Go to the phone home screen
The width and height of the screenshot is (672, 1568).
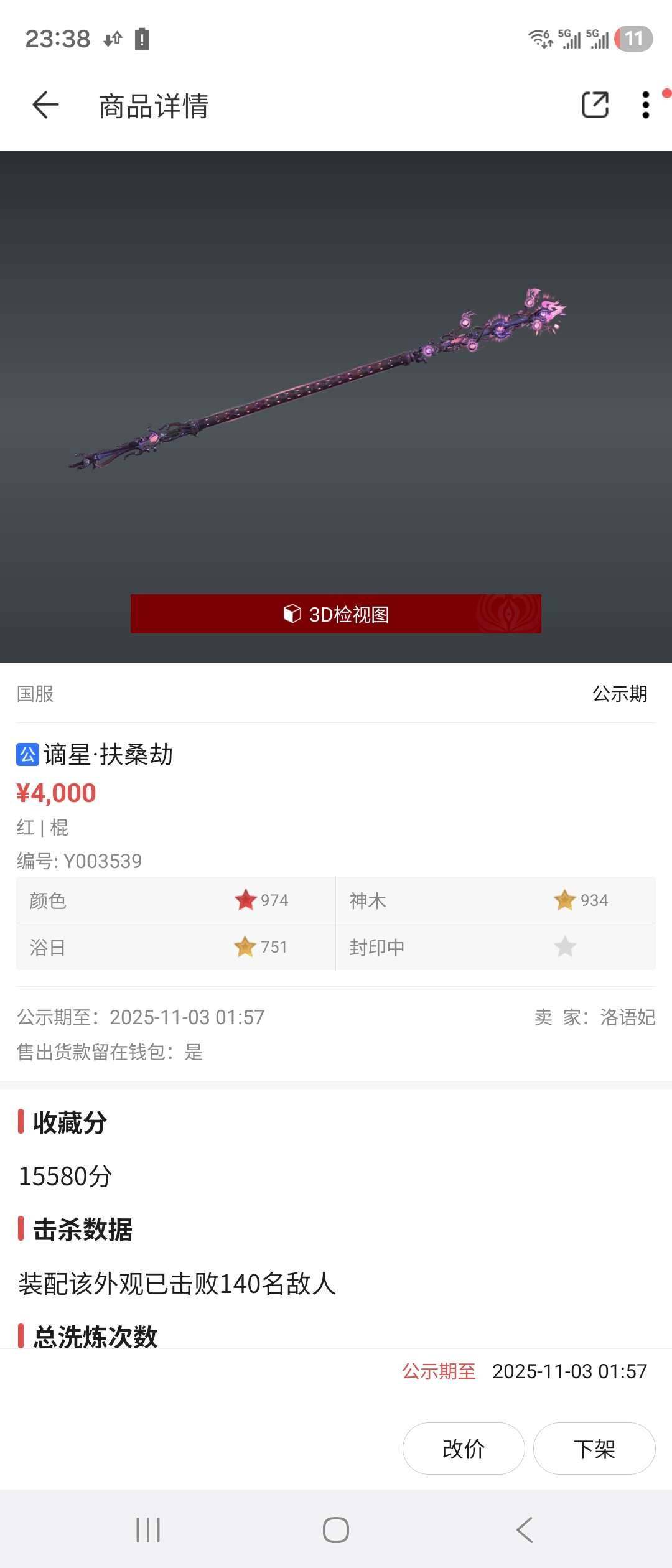[336, 1530]
